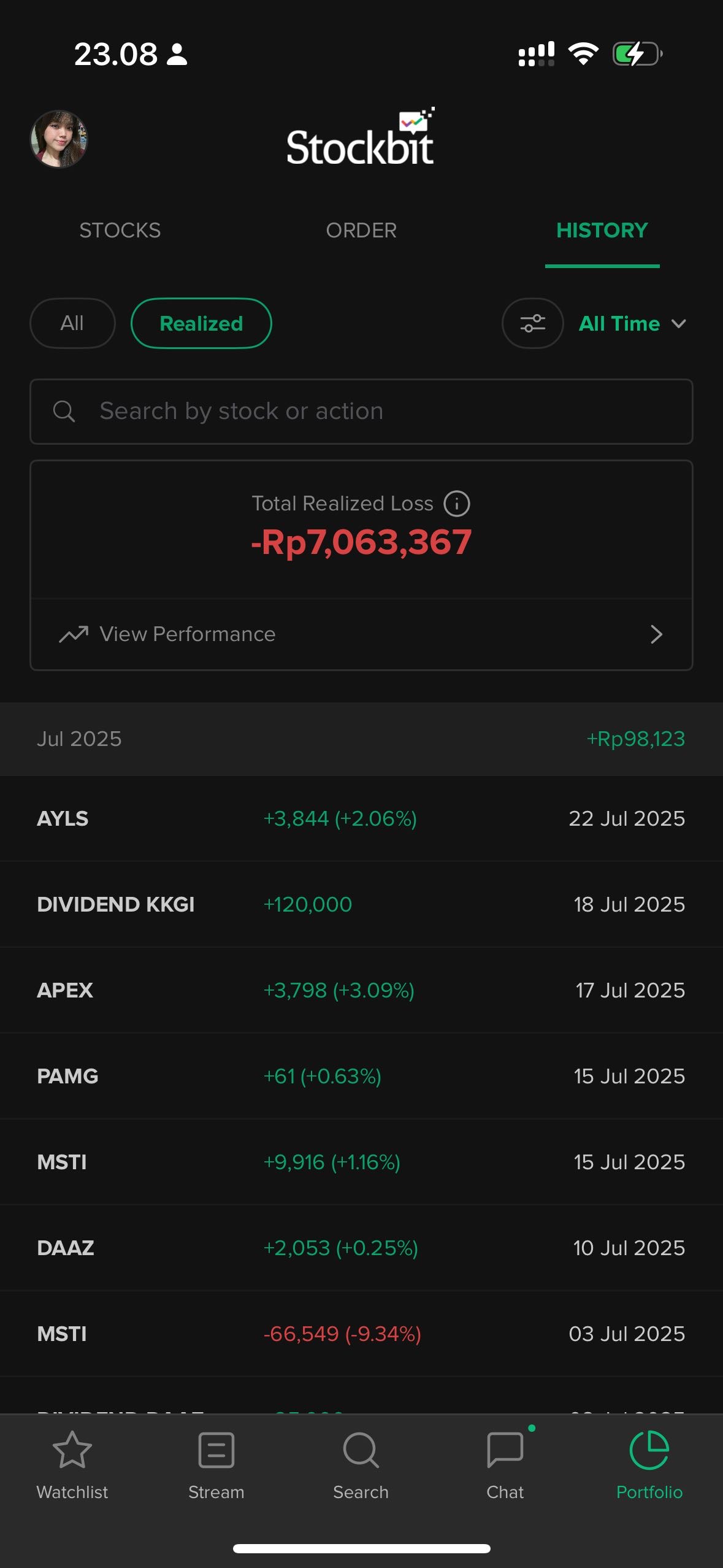This screenshot has height=1568, width=723.
Task: Select the All filter chip
Action: [72, 323]
